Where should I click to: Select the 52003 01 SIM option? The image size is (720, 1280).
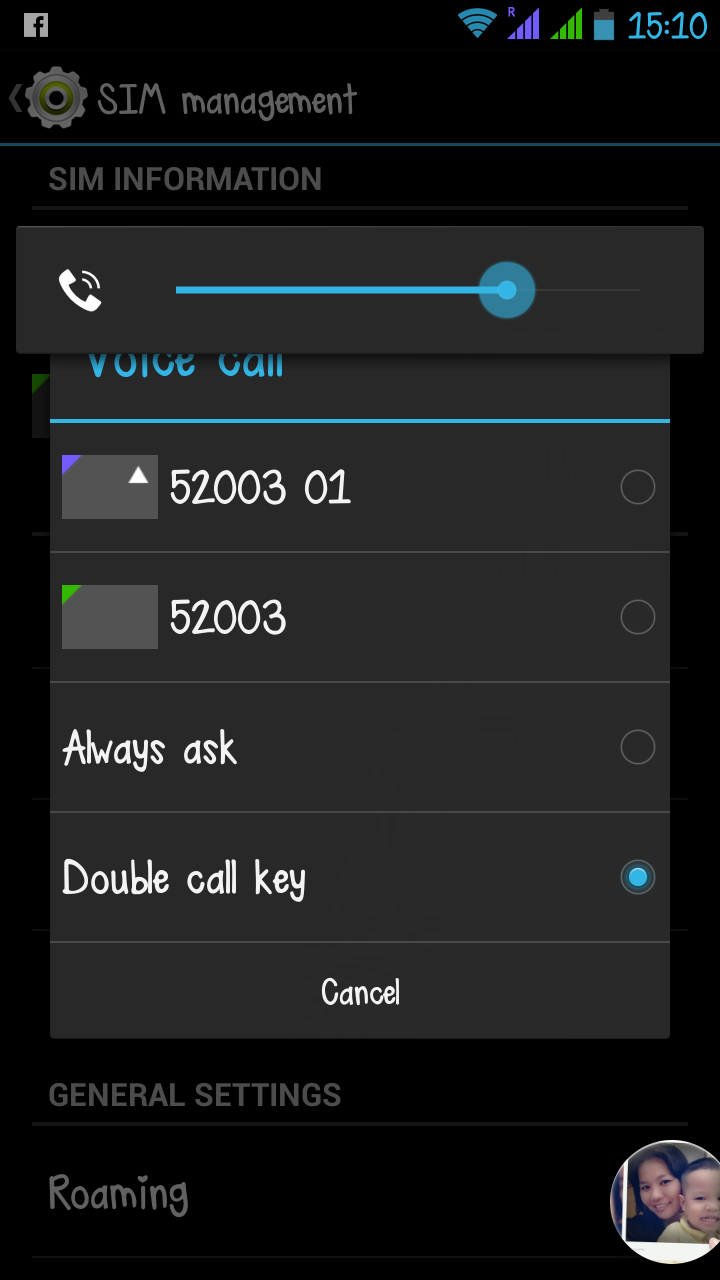pos(359,488)
